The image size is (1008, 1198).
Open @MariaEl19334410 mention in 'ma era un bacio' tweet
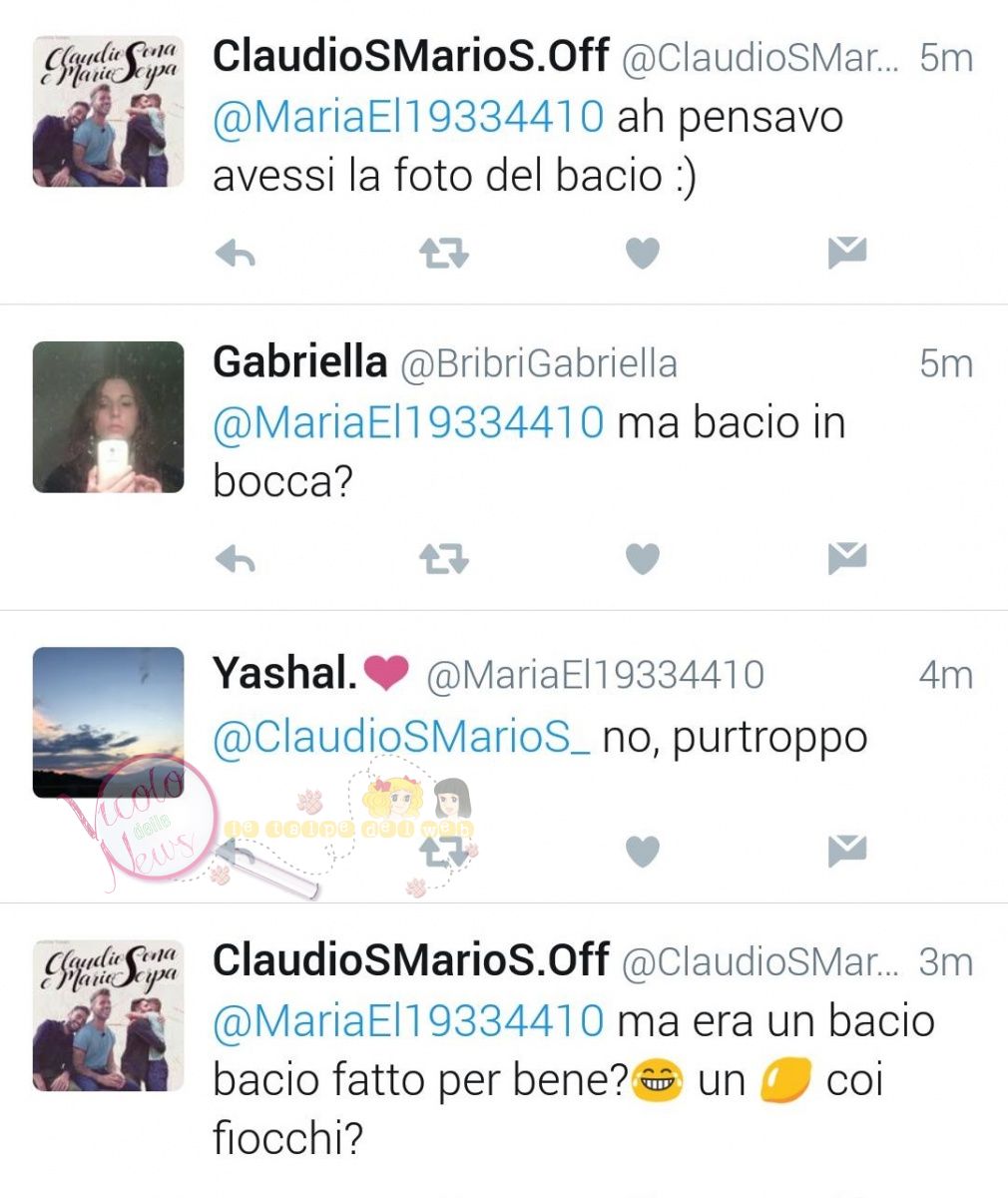408,1021
